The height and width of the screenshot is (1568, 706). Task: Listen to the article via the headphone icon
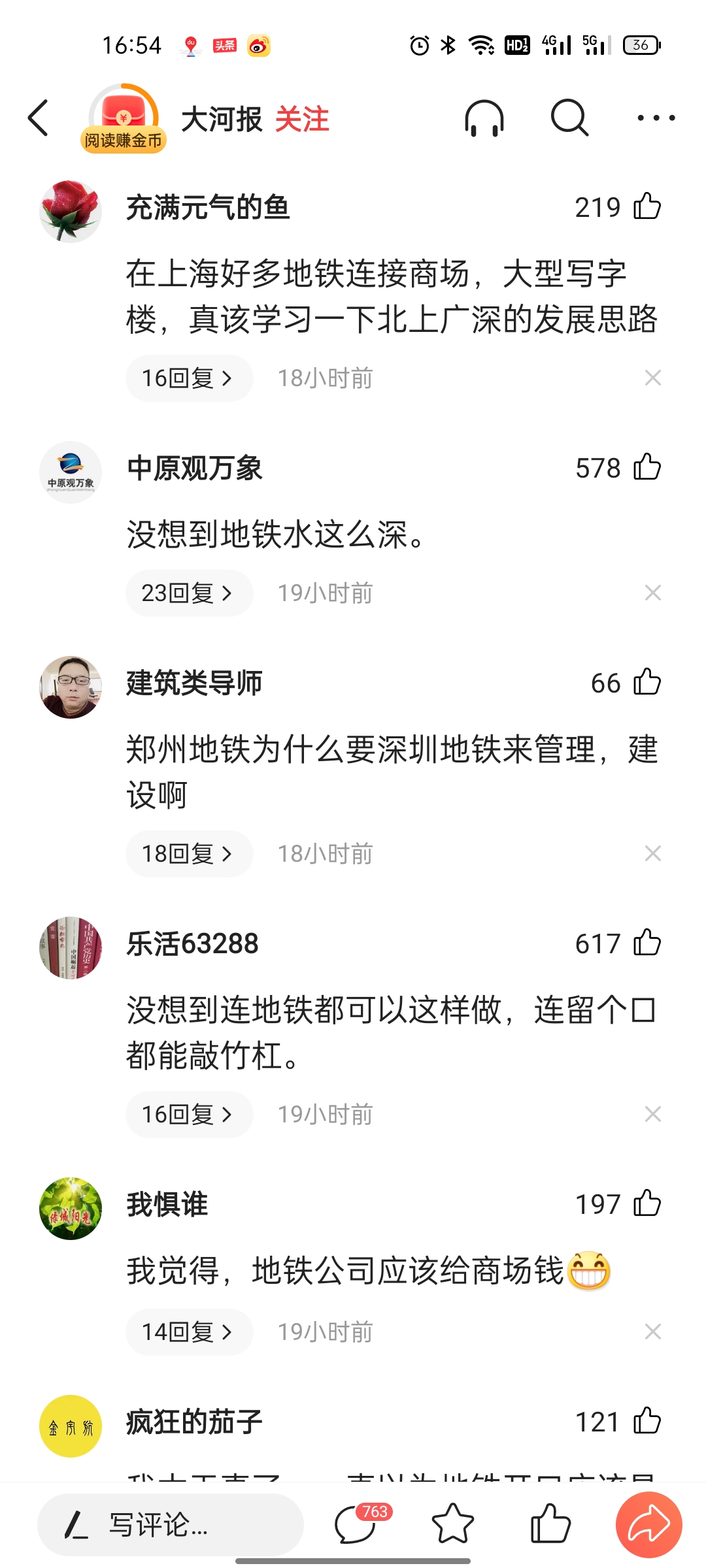coord(484,119)
